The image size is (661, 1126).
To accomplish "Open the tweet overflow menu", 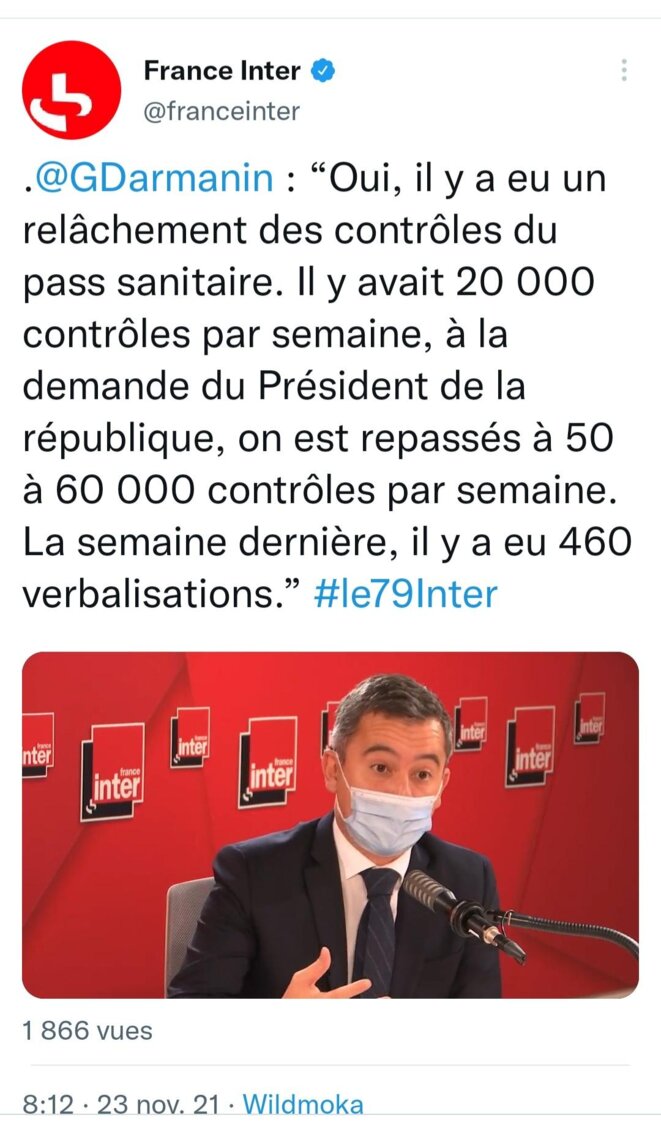I will click(624, 71).
